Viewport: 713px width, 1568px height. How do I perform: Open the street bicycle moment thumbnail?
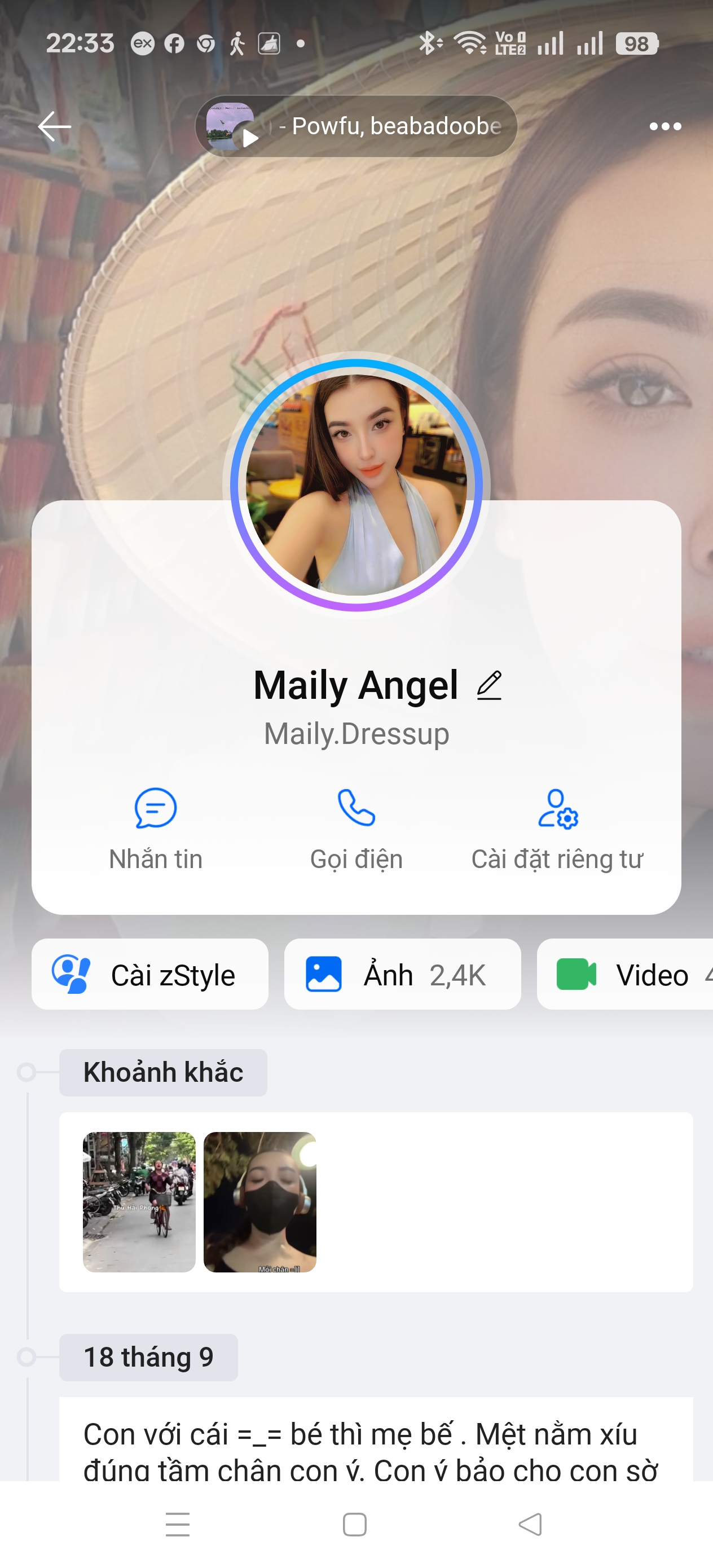pyautogui.click(x=139, y=1201)
